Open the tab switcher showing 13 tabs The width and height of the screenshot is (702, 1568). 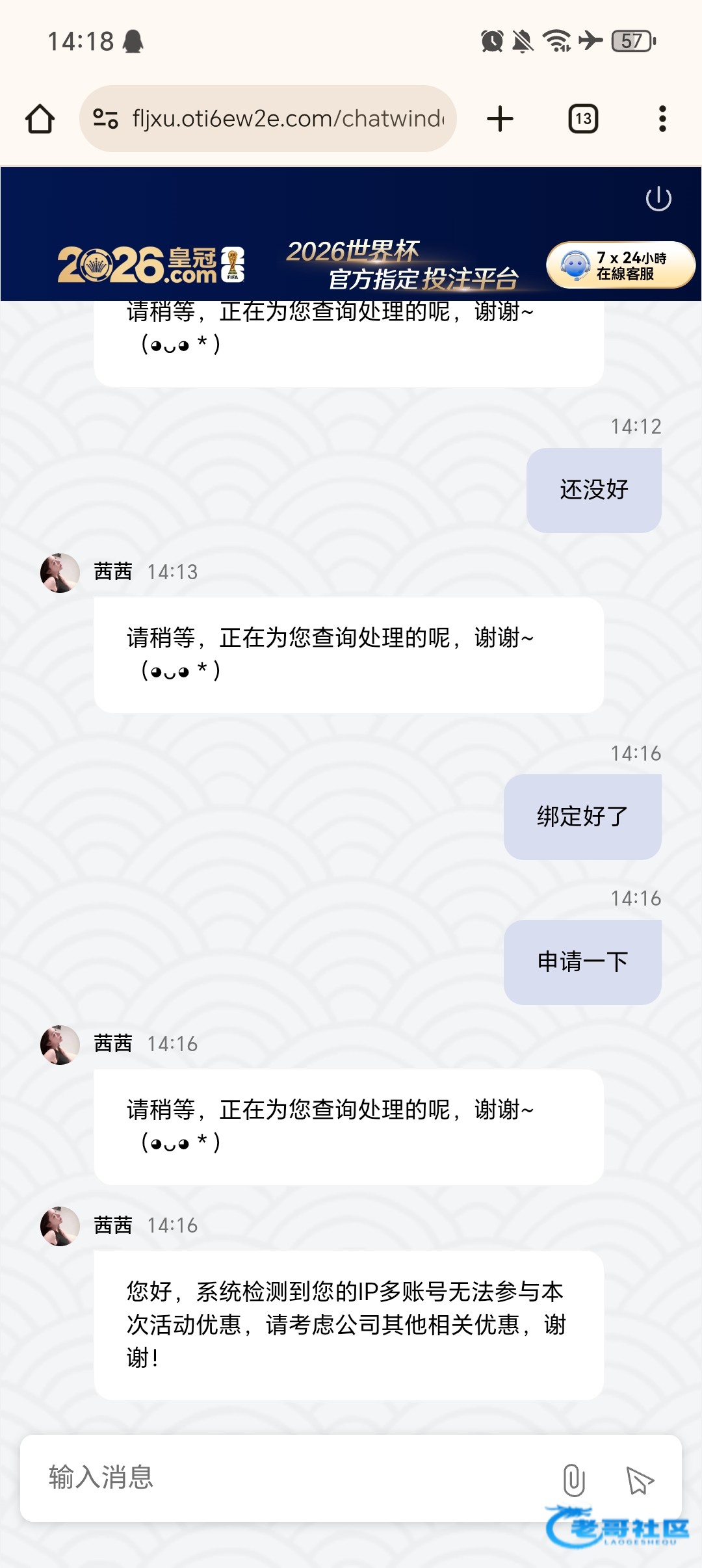[583, 119]
